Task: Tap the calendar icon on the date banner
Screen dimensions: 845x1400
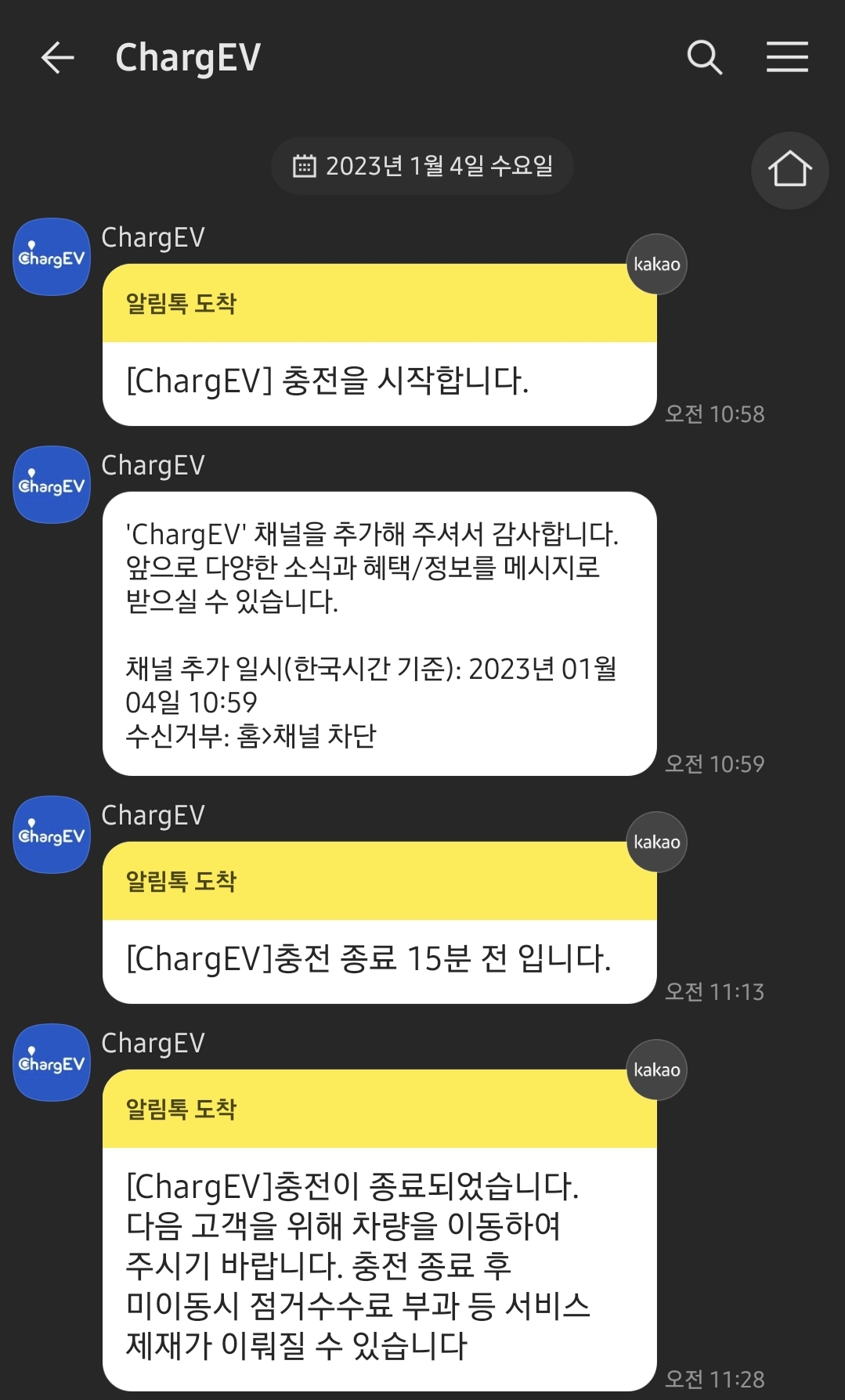Action: 305,165
